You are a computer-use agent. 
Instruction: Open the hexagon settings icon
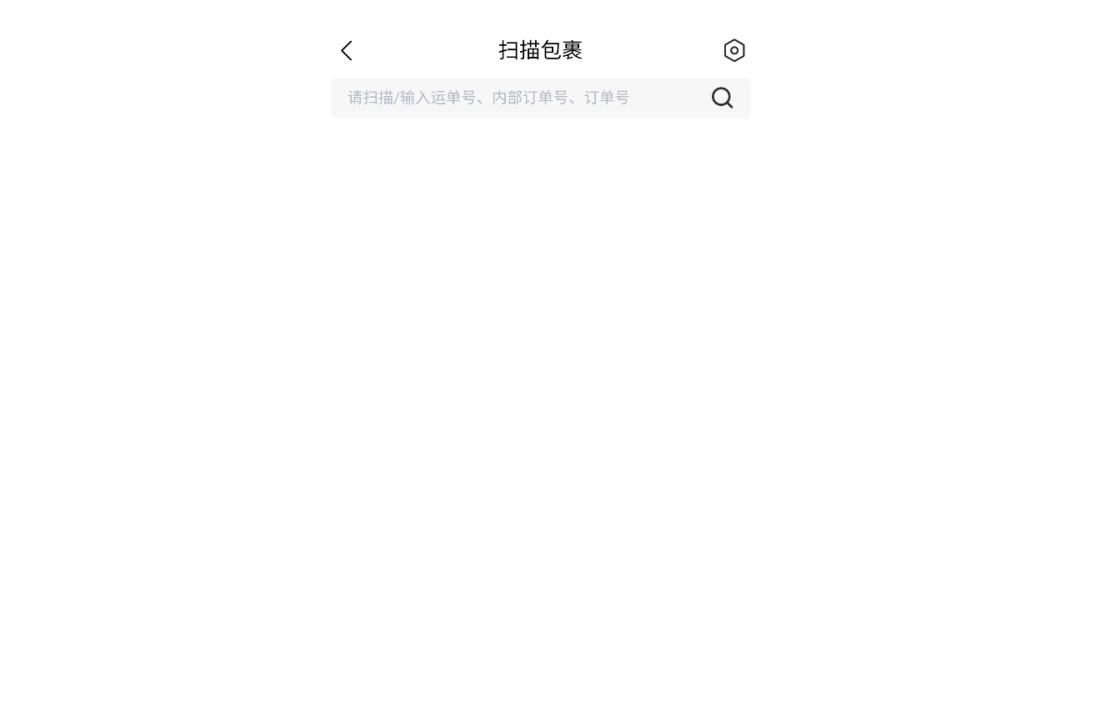coord(734,51)
